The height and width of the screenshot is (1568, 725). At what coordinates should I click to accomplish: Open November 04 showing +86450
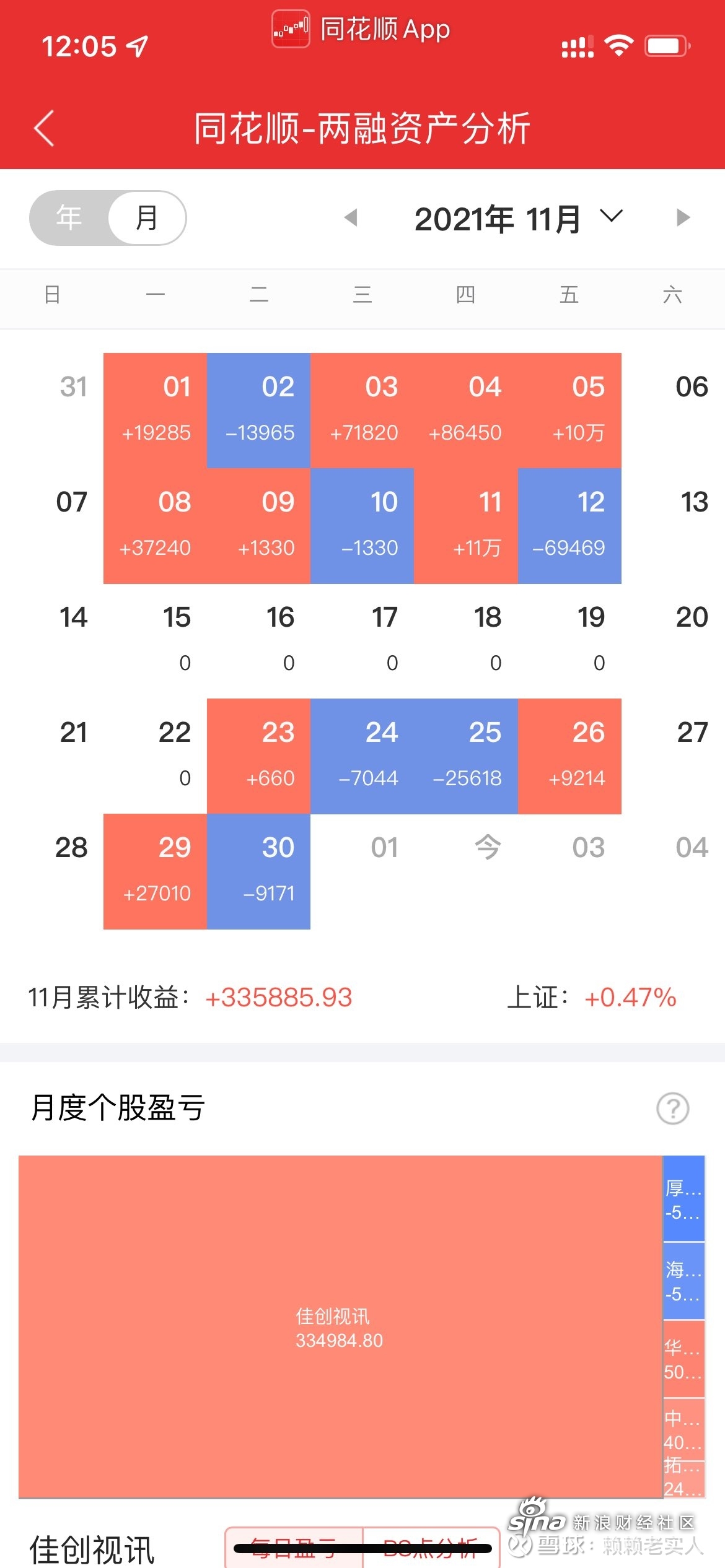tap(465, 410)
